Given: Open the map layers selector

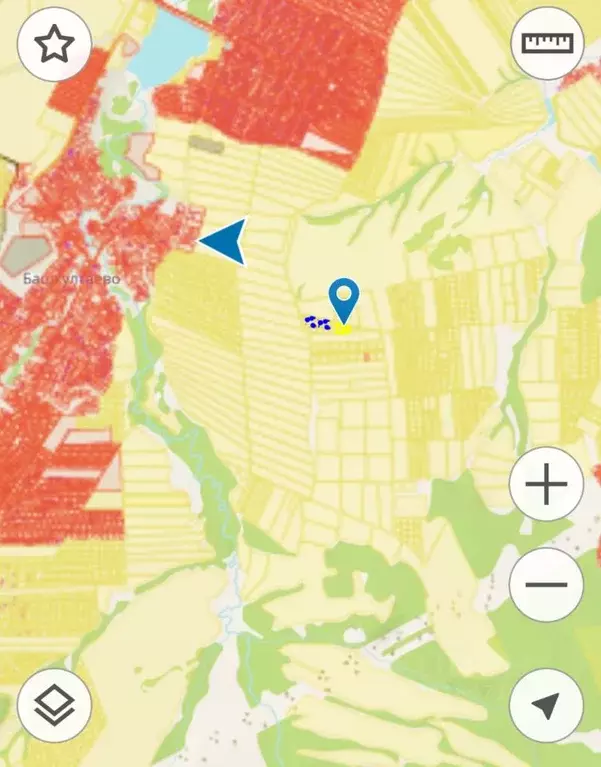Looking at the screenshot, I should pyautogui.click(x=54, y=705).
